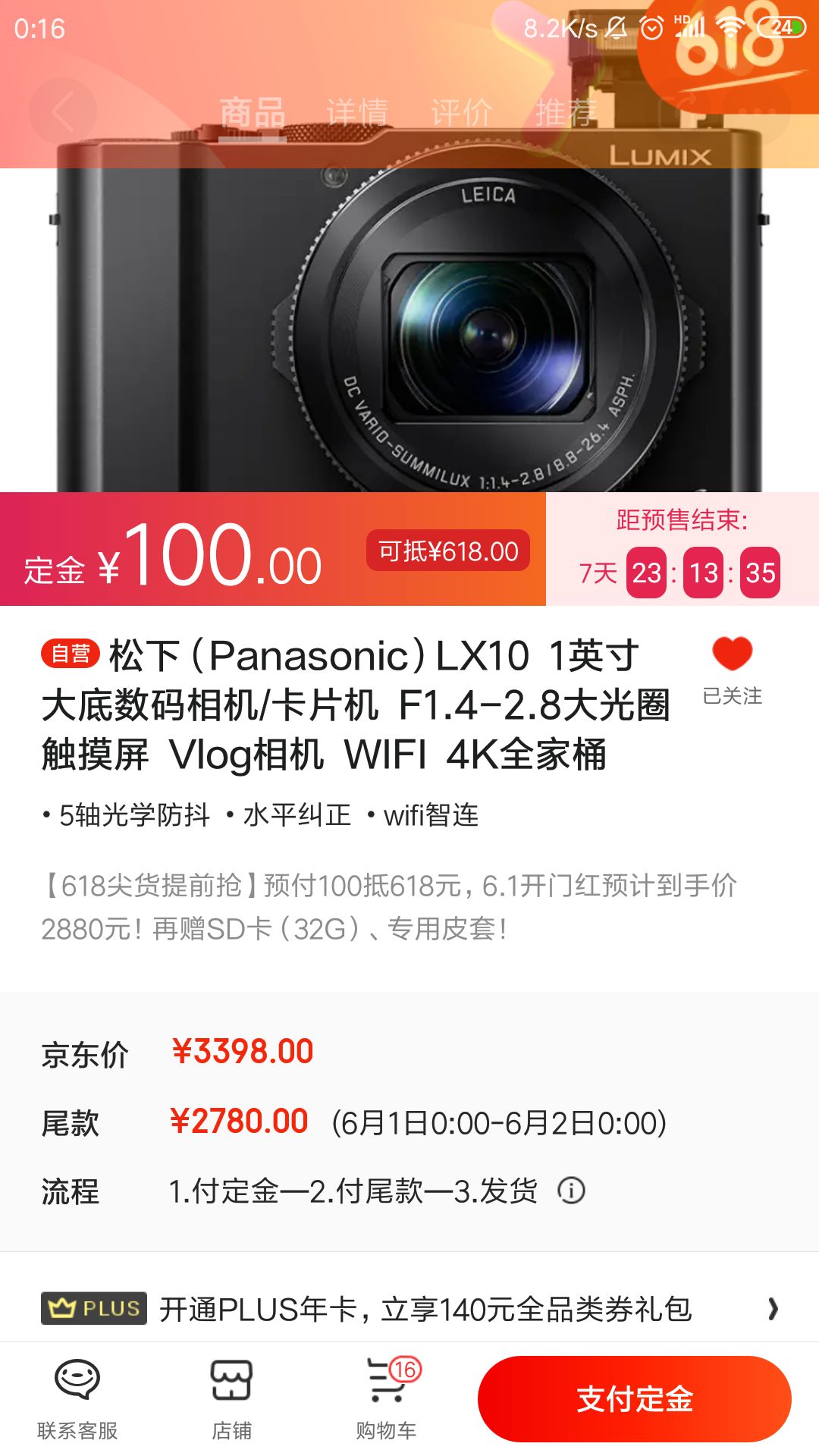Switch to the 评价 tab
This screenshot has height=1456, width=819.
point(461,113)
